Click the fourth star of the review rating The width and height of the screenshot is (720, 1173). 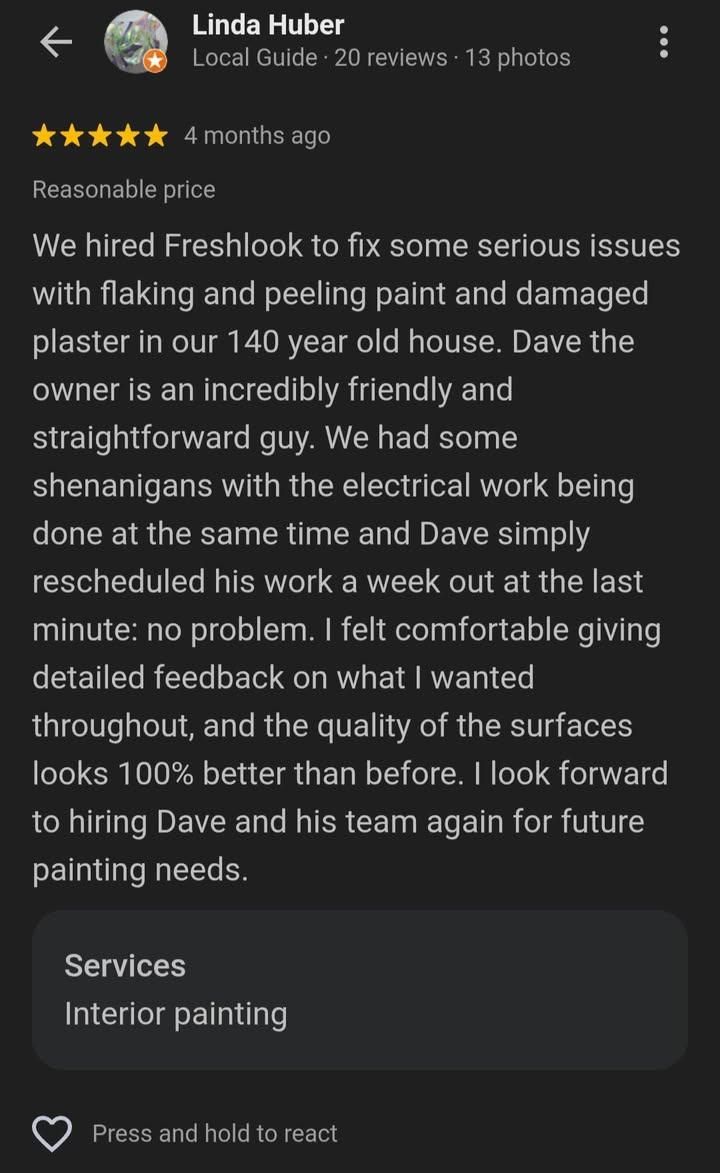126,134
